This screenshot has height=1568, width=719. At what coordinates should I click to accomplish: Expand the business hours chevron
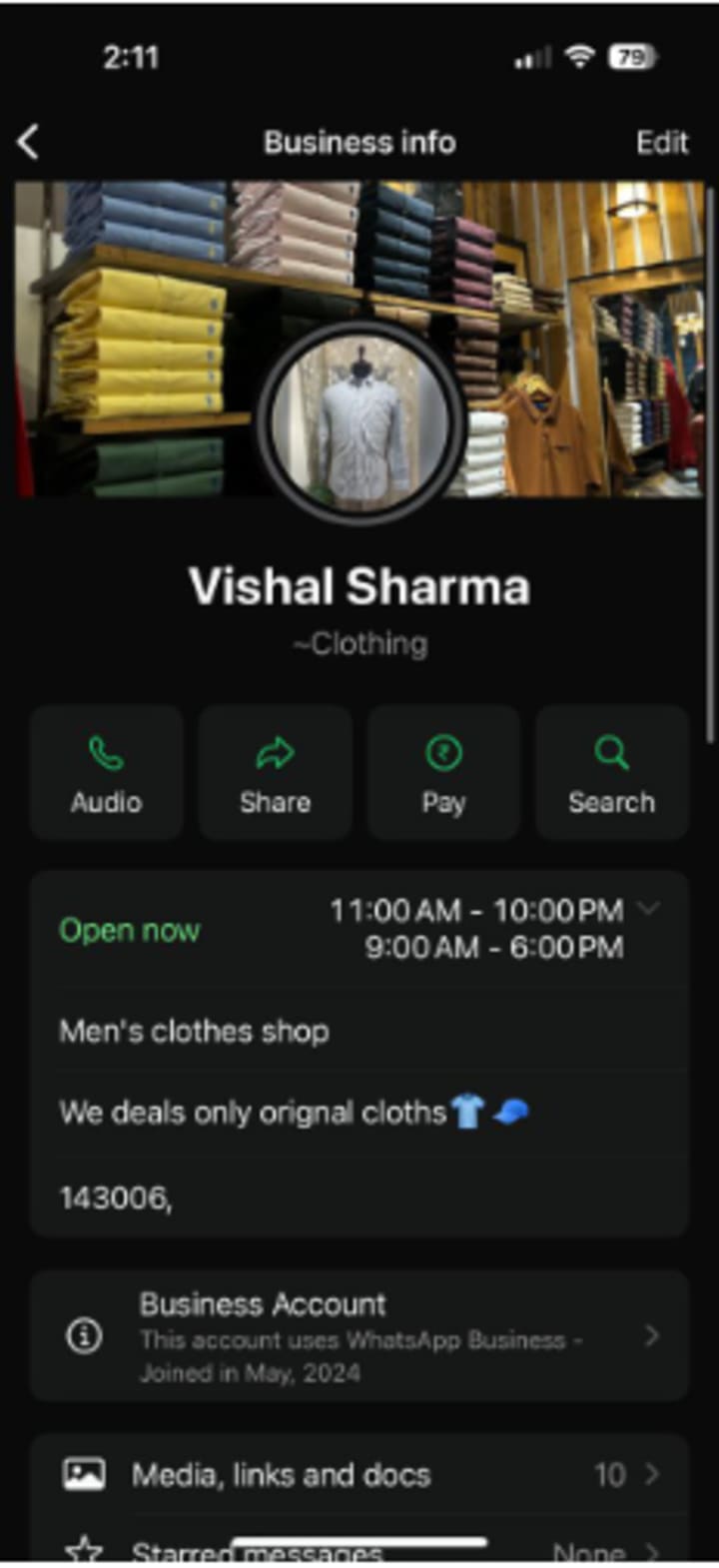coord(649,909)
